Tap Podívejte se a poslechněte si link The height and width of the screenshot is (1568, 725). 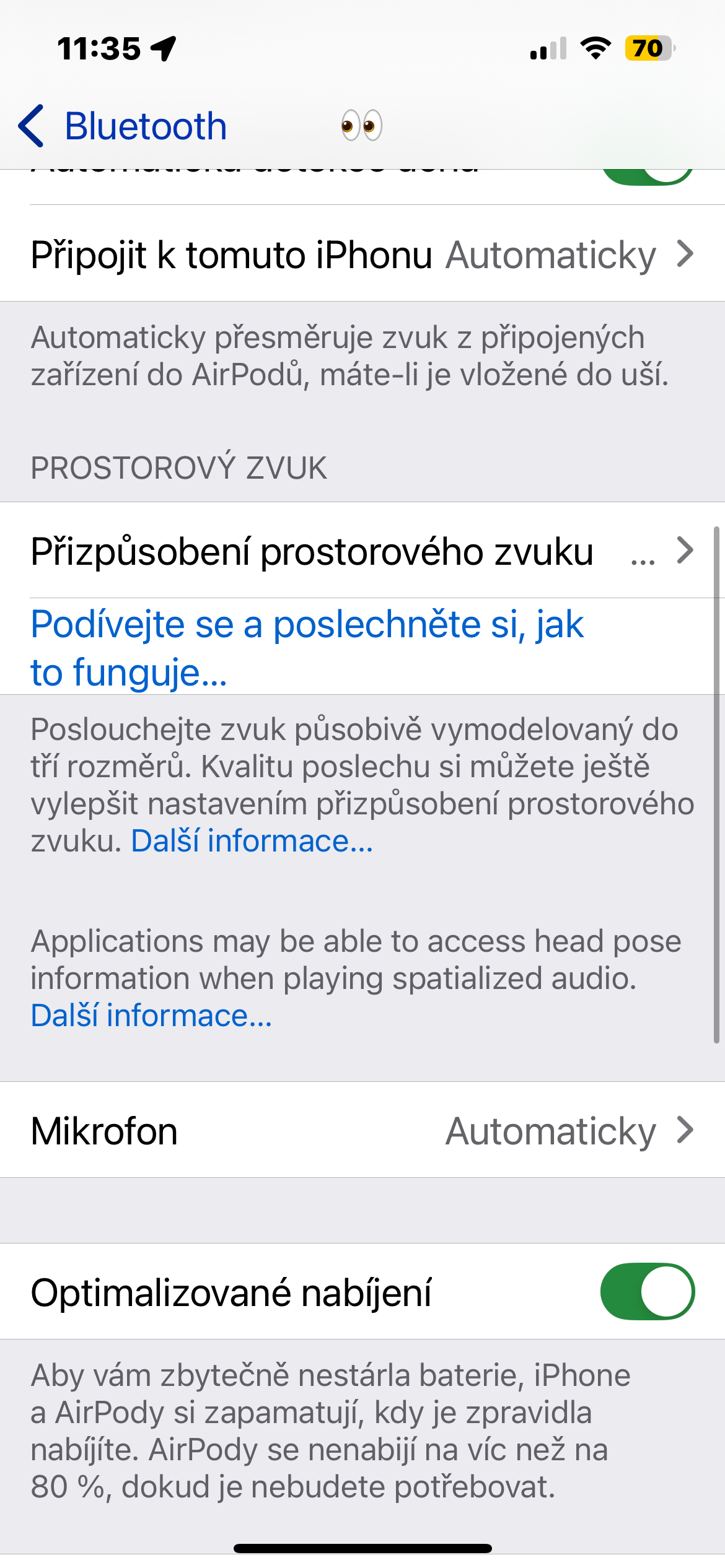point(307,647)
